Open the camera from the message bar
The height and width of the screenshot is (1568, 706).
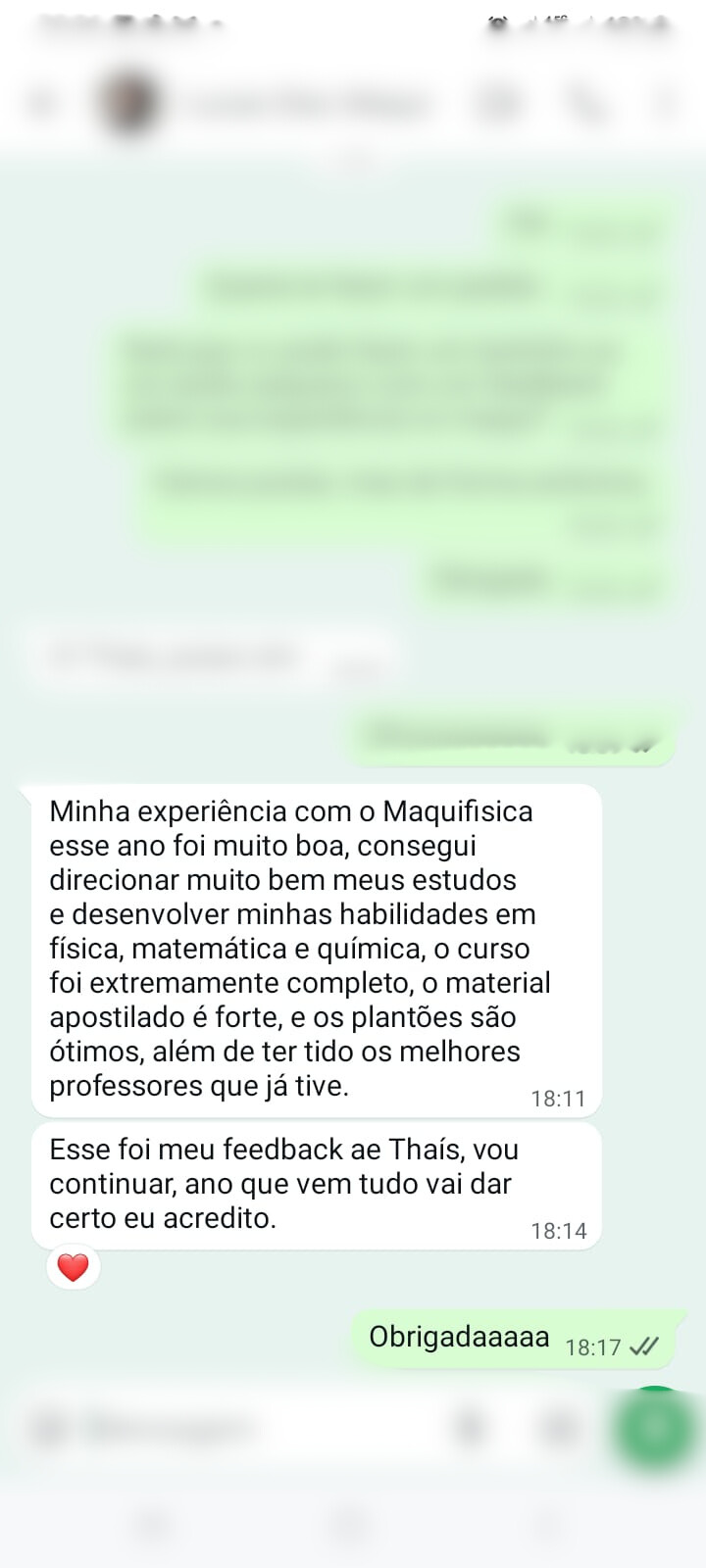560,1429
